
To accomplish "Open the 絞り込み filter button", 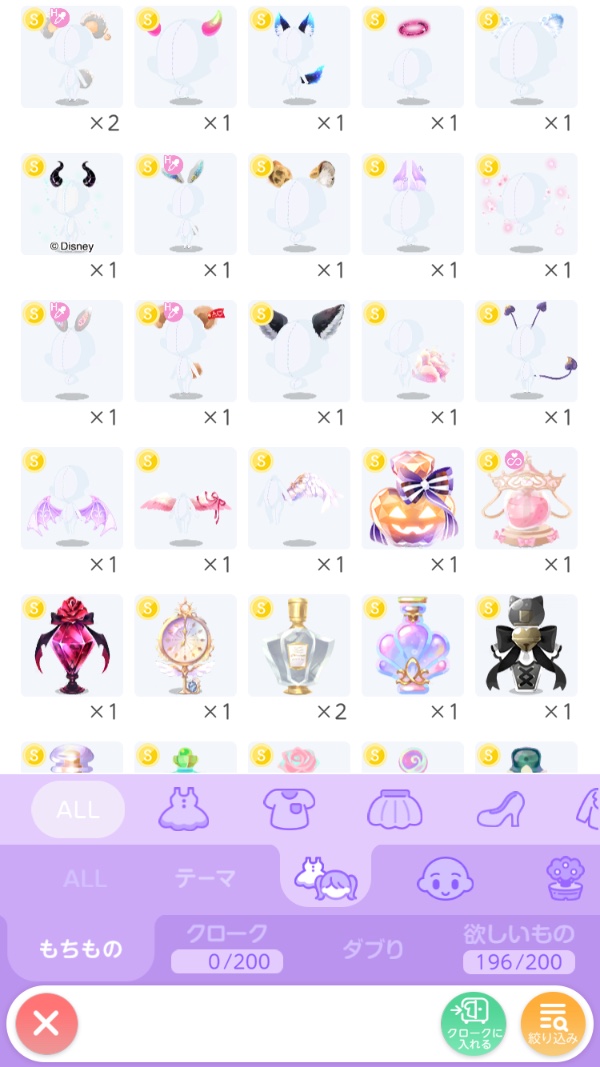I will tap(553, 1024).
